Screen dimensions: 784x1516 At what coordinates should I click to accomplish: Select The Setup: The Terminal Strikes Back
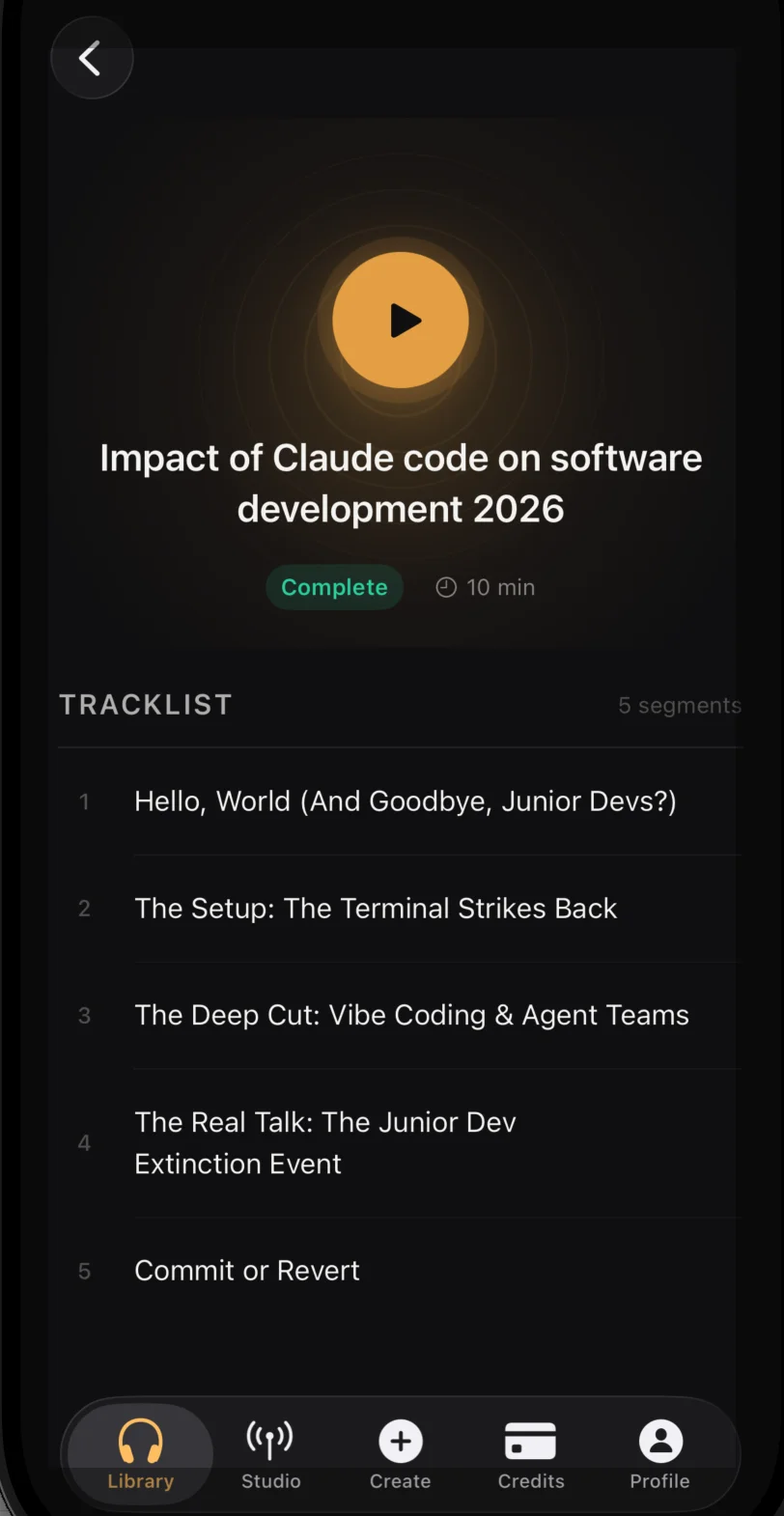376,909
